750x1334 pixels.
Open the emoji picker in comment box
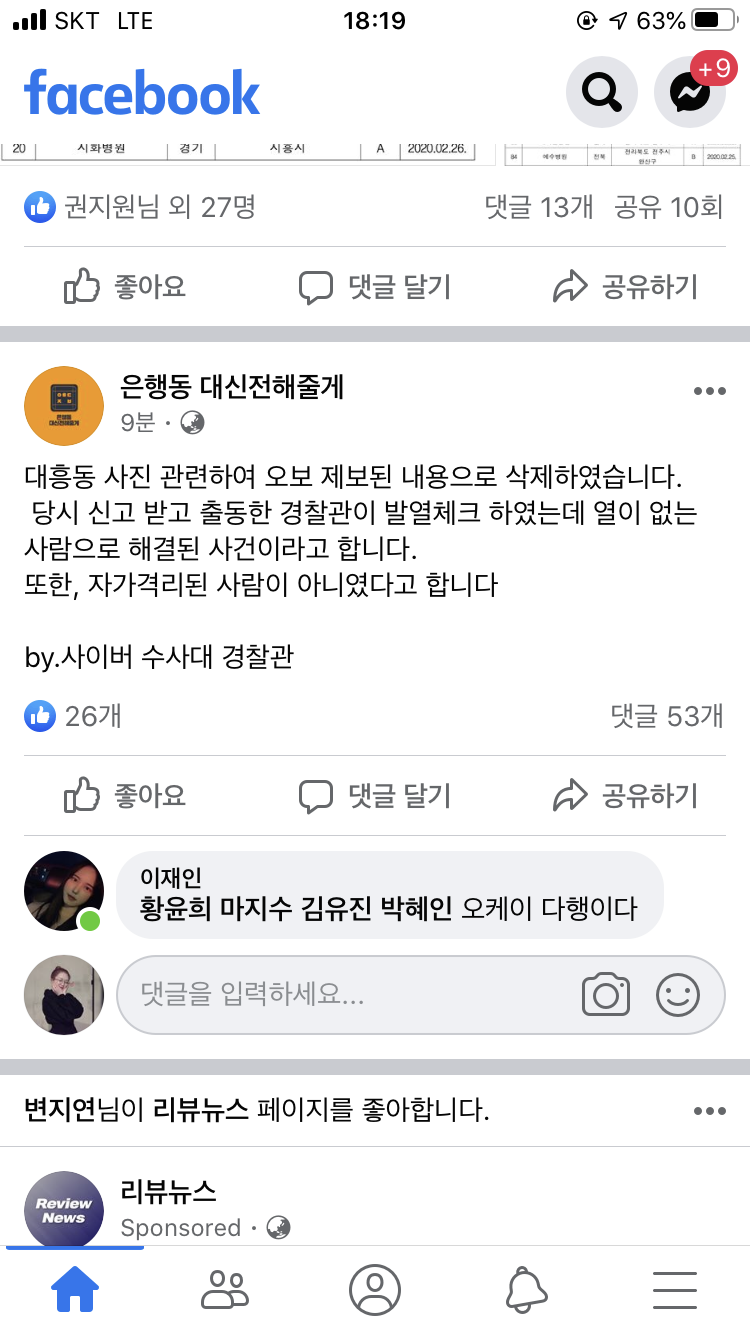click(678, 995)
